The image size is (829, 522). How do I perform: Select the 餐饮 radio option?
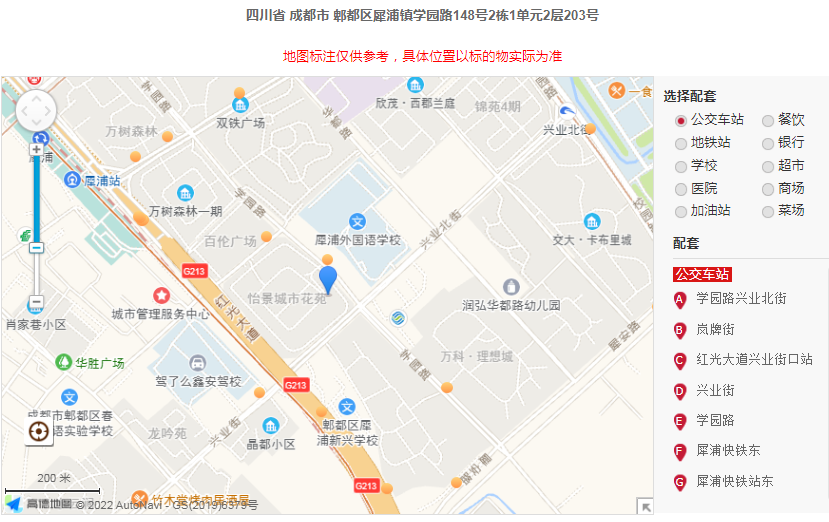click(768, 120)
